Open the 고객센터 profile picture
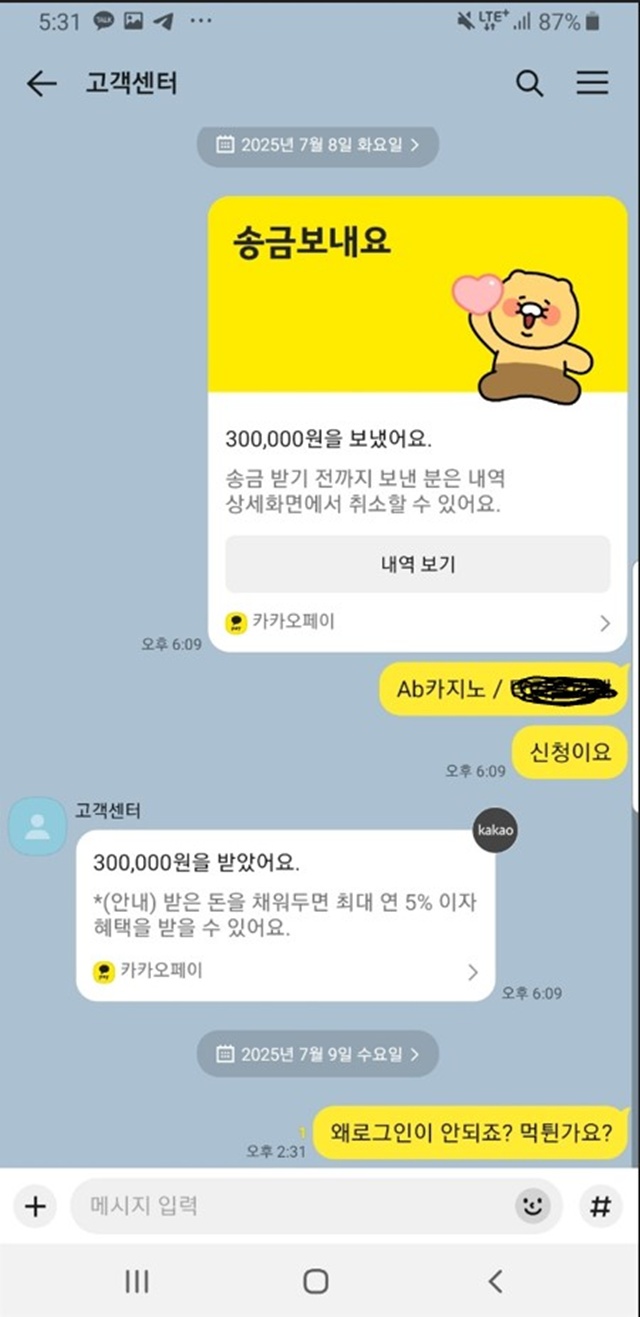 coord(38,826)
